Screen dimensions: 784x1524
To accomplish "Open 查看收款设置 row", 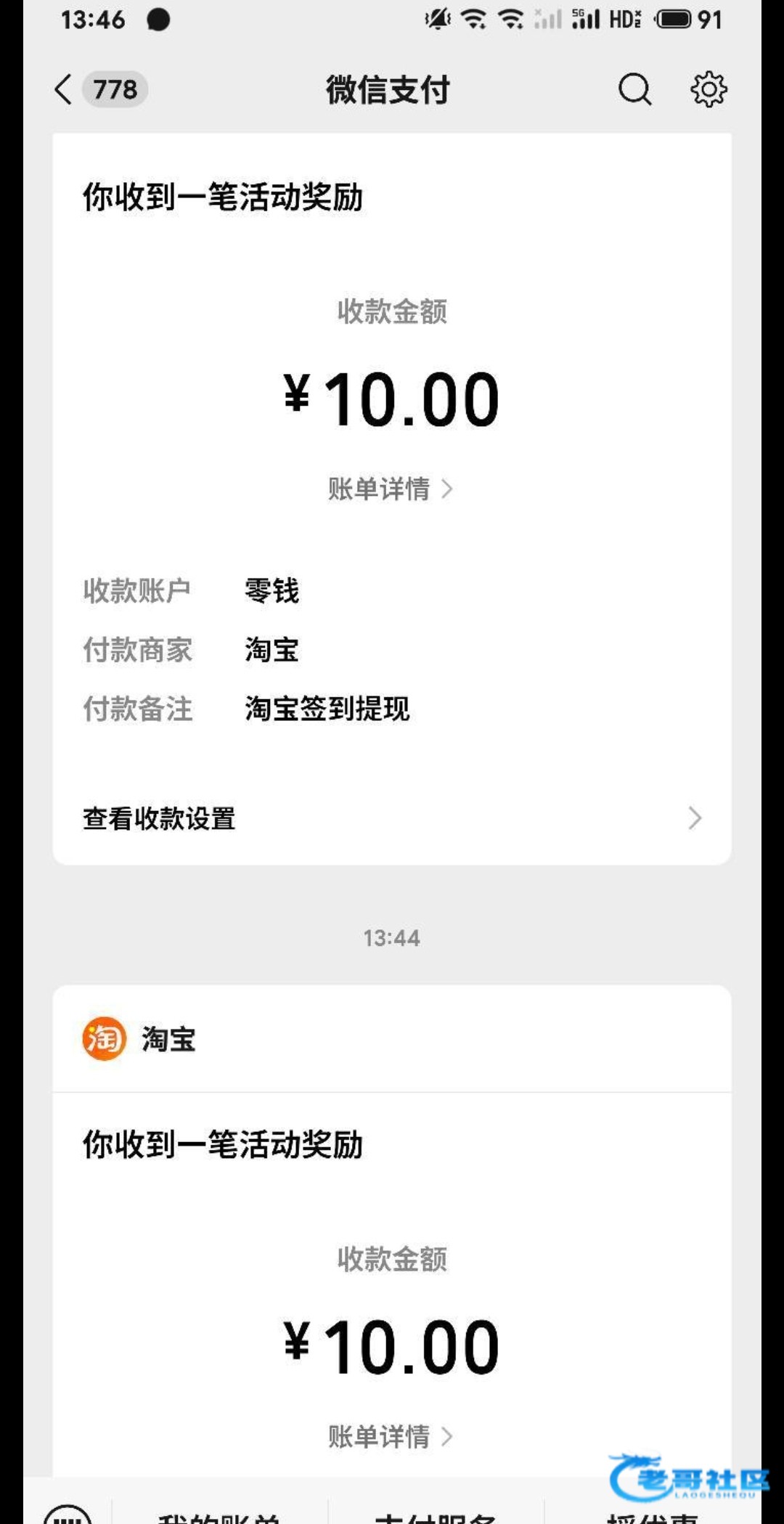I will [392, 818].
